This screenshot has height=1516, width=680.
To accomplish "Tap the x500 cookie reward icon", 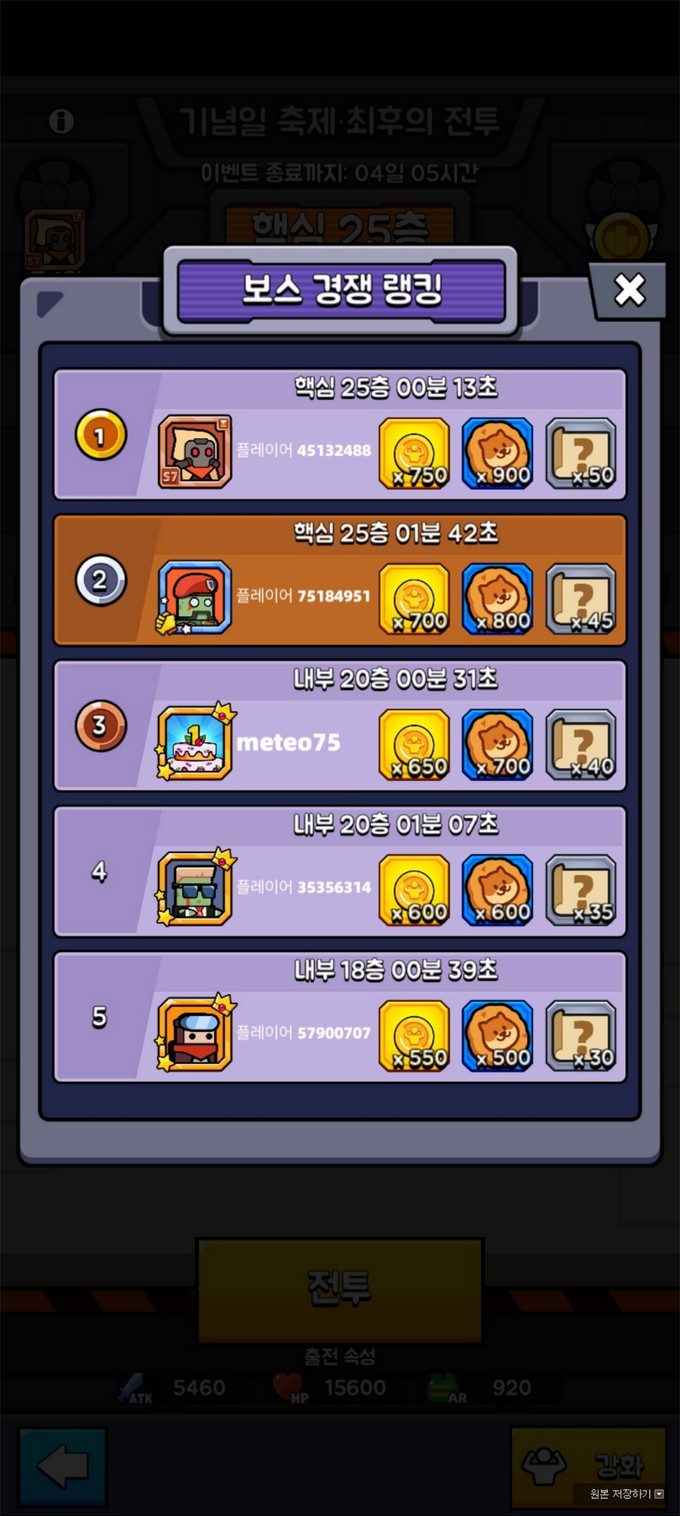I will [x=497, y=1035].
